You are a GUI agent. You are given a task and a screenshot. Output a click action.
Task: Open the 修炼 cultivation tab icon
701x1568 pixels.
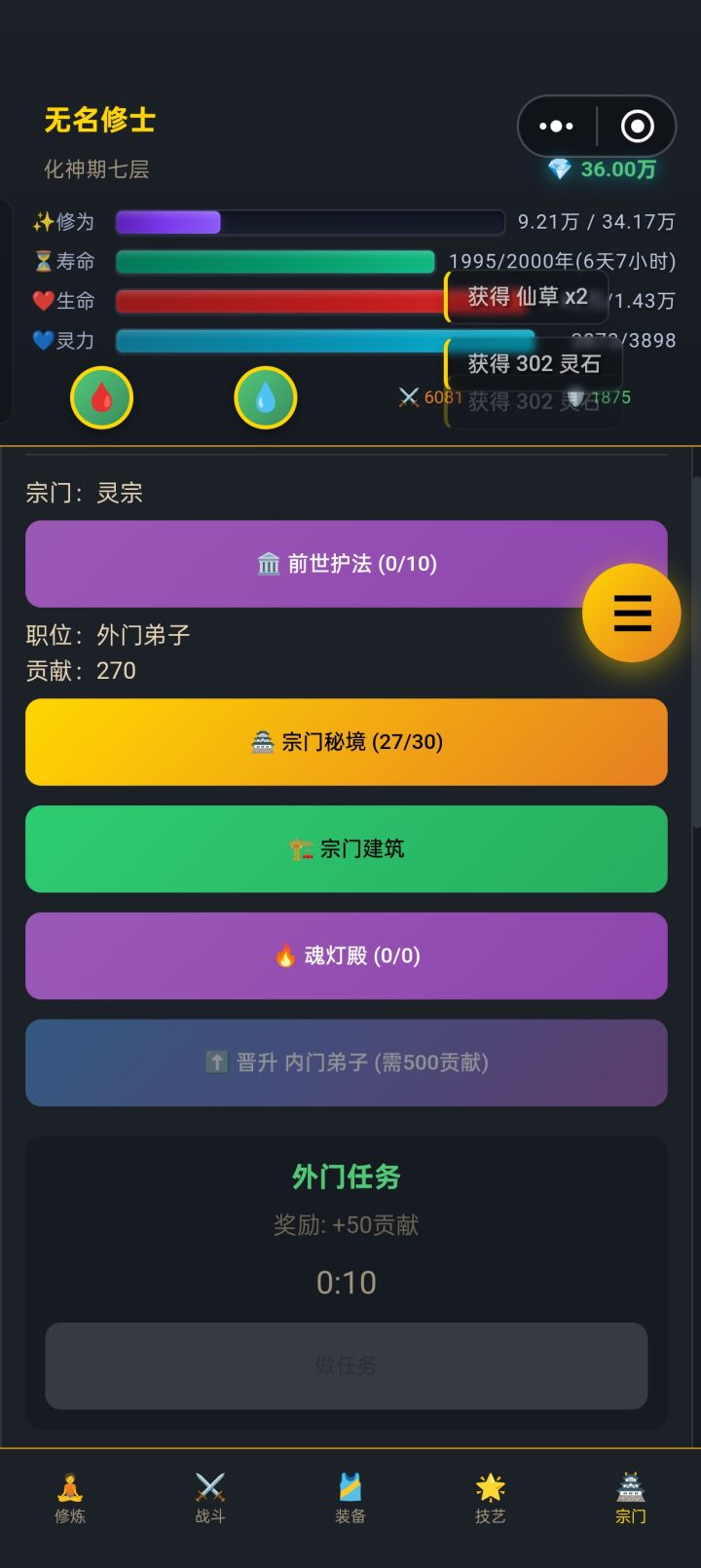click(x=69, y=1488)
